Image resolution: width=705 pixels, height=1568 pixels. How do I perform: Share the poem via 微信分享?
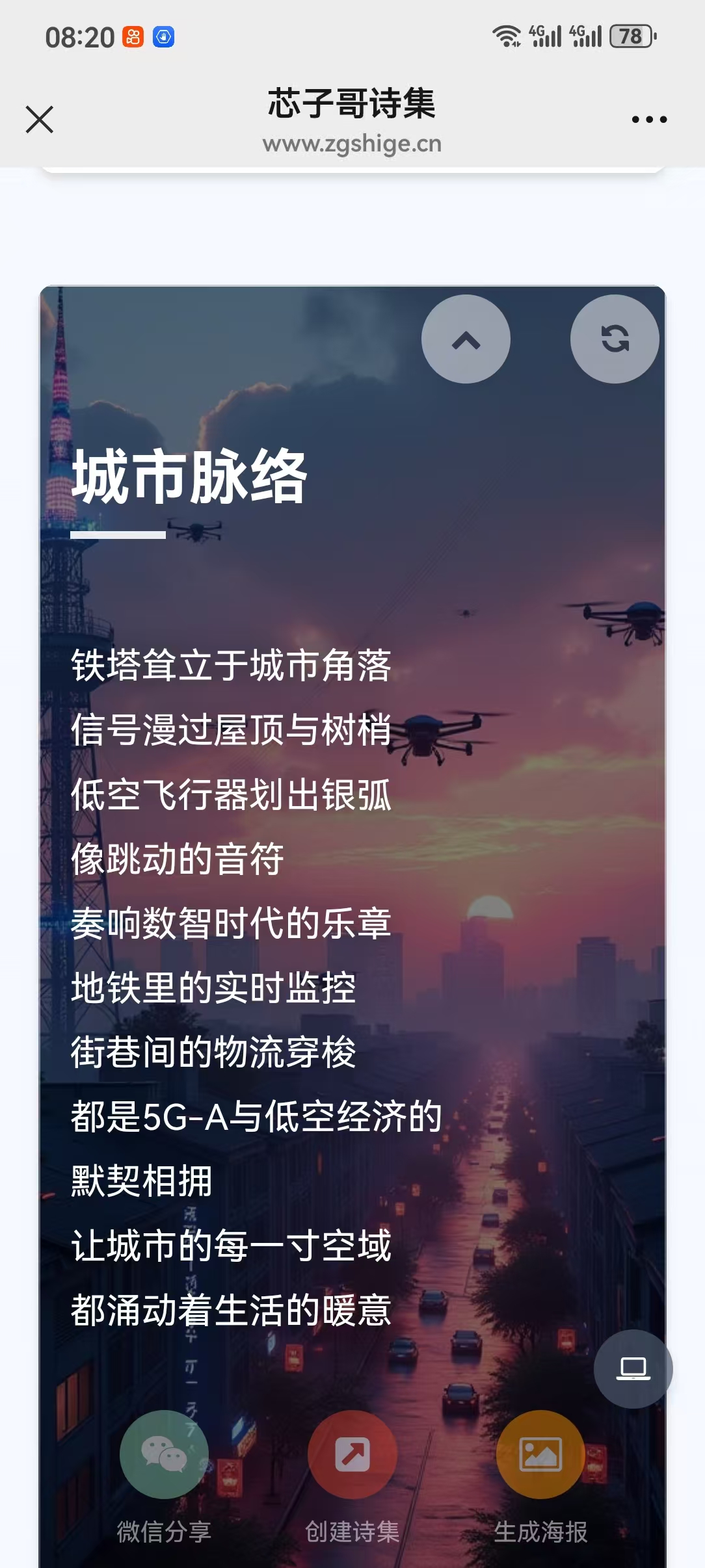[x=164, y=1454]
